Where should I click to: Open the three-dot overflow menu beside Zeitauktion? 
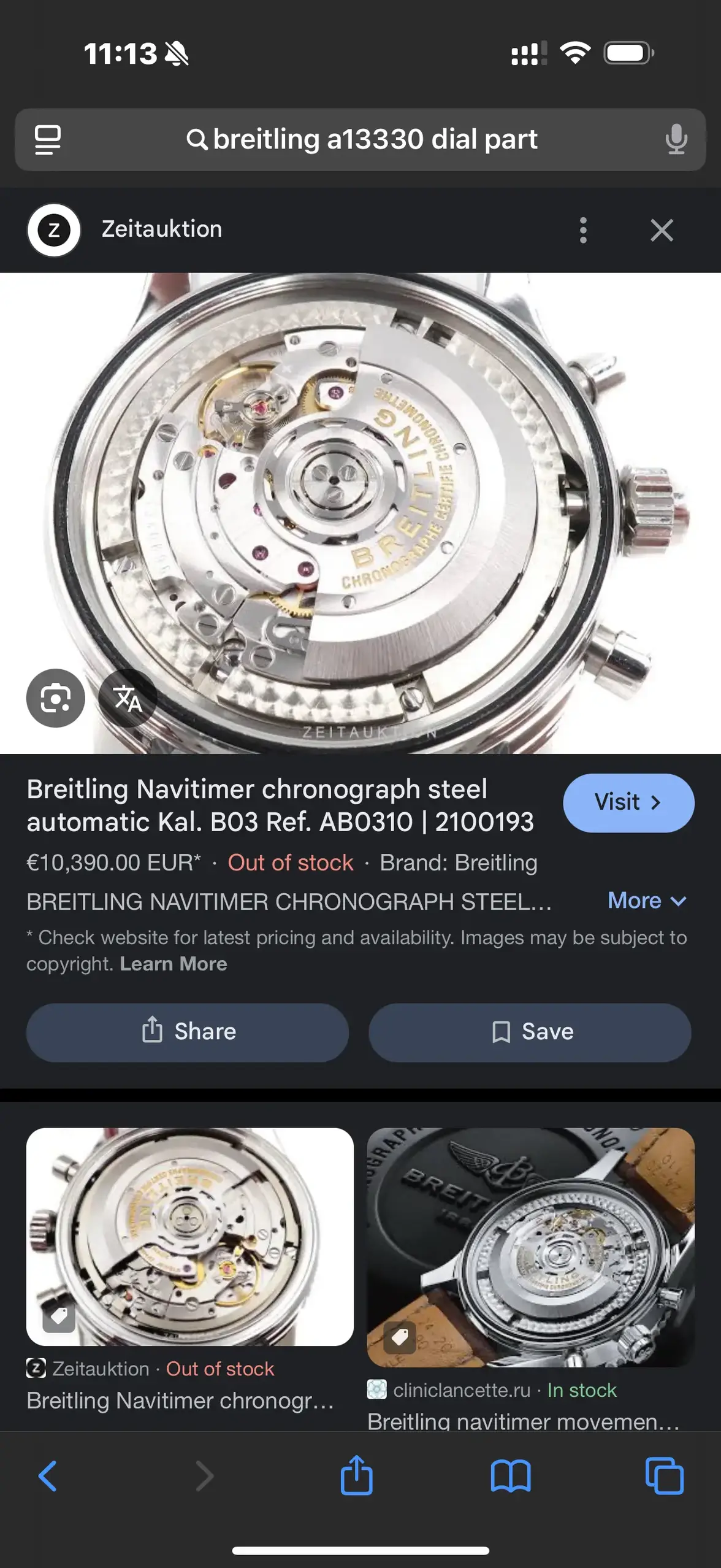[x=583, y=230]
